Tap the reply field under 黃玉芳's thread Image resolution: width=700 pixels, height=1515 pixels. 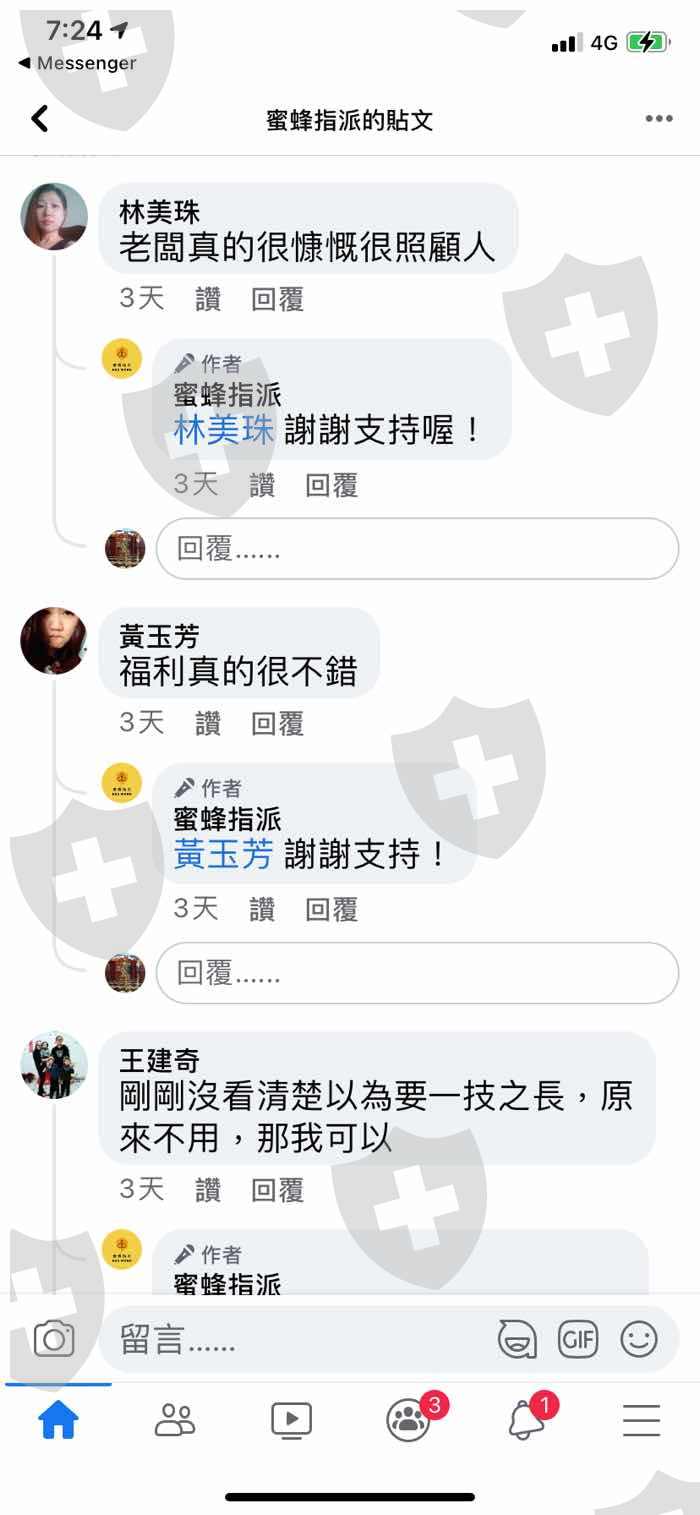point(417,973)
